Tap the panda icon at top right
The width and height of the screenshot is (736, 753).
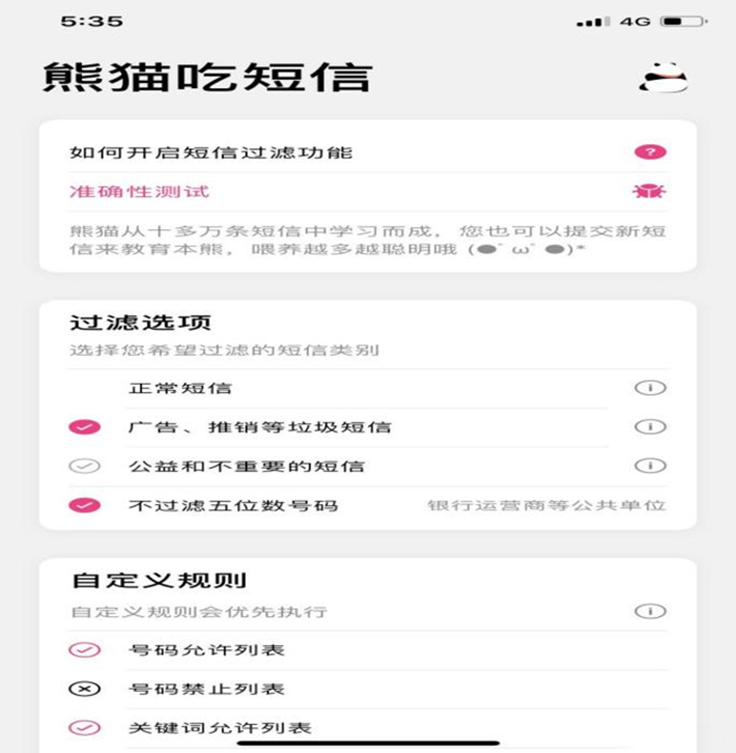click(x=665, y=78)
